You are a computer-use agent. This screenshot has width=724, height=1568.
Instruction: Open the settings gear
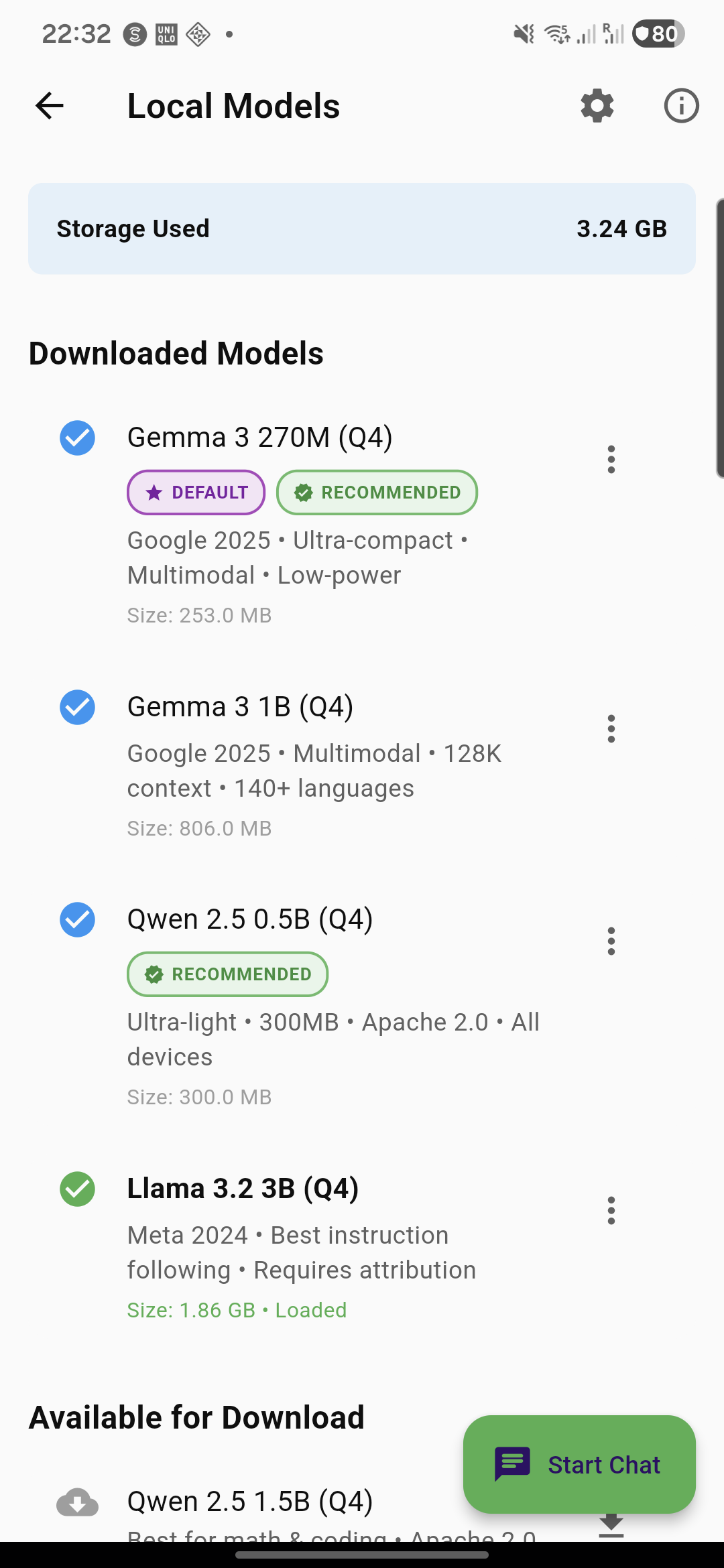point(597,106)
